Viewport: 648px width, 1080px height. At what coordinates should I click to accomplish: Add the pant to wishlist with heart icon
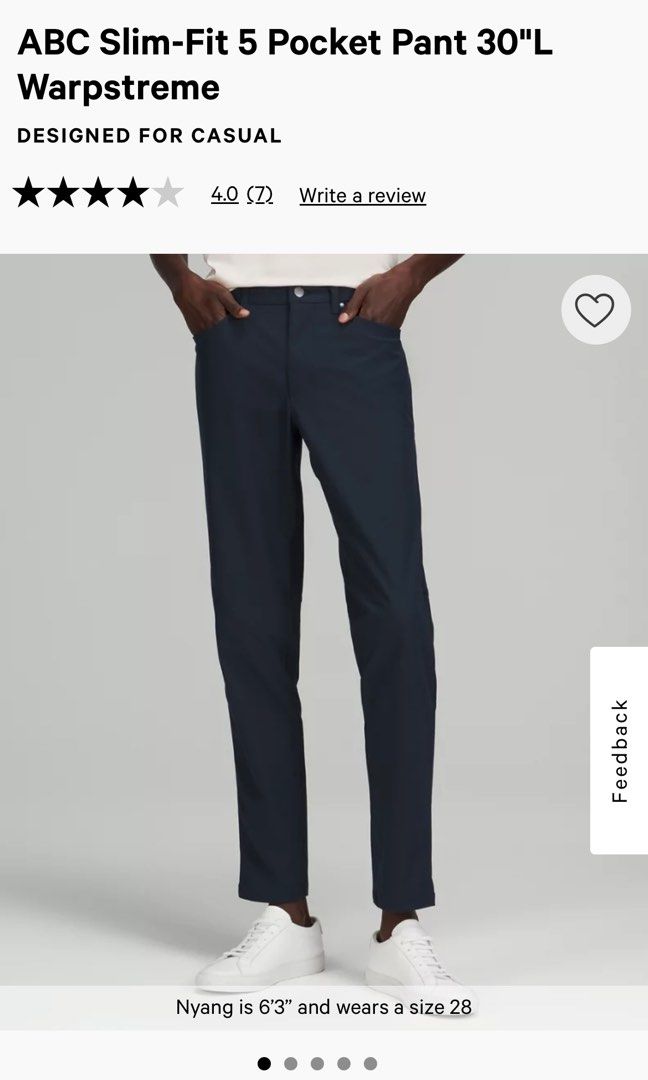595,311
